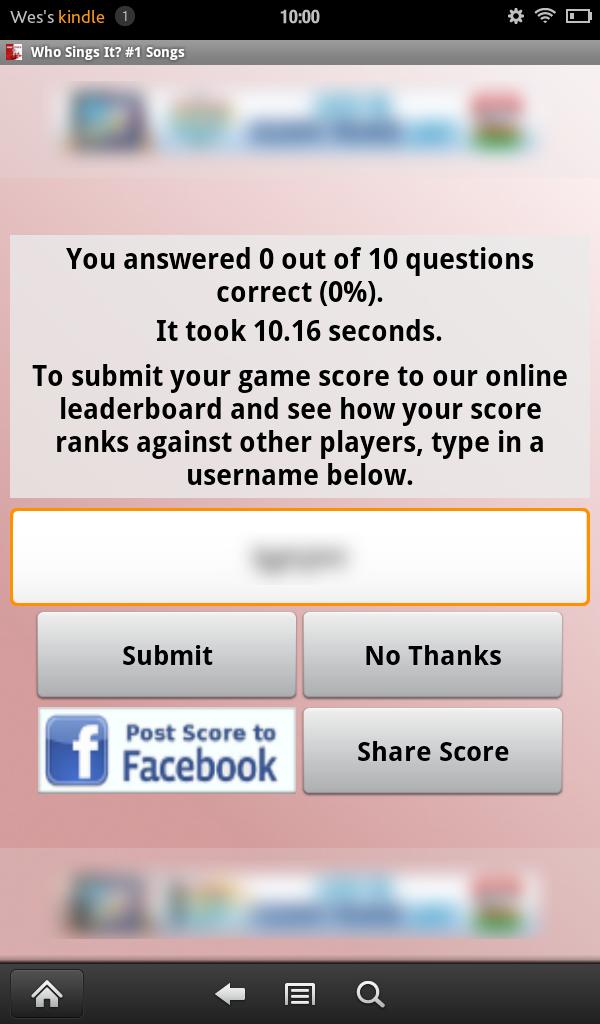
Task: Go to the Kindle home screen
Action: tap(47, 993)
